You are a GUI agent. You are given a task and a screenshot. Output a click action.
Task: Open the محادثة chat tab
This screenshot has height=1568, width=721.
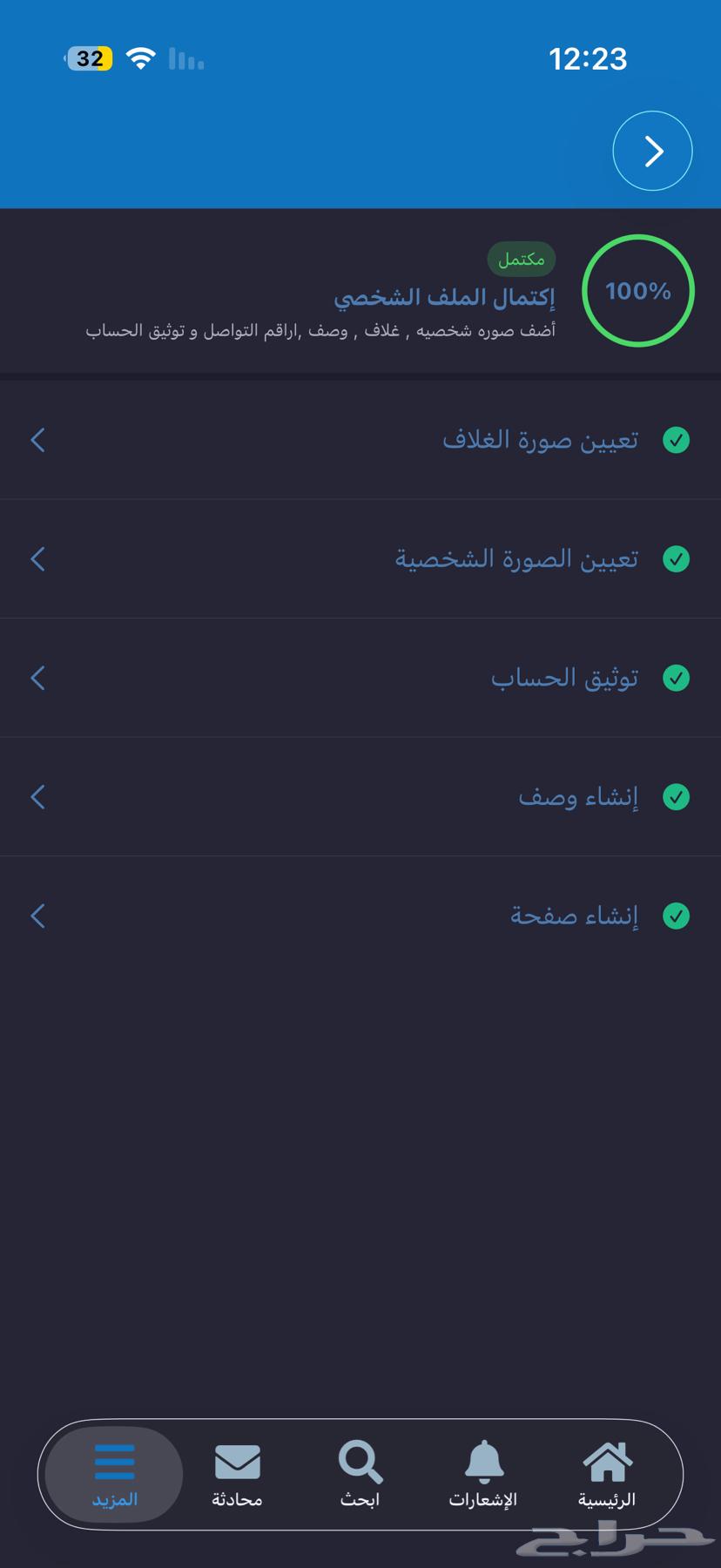237,1474
